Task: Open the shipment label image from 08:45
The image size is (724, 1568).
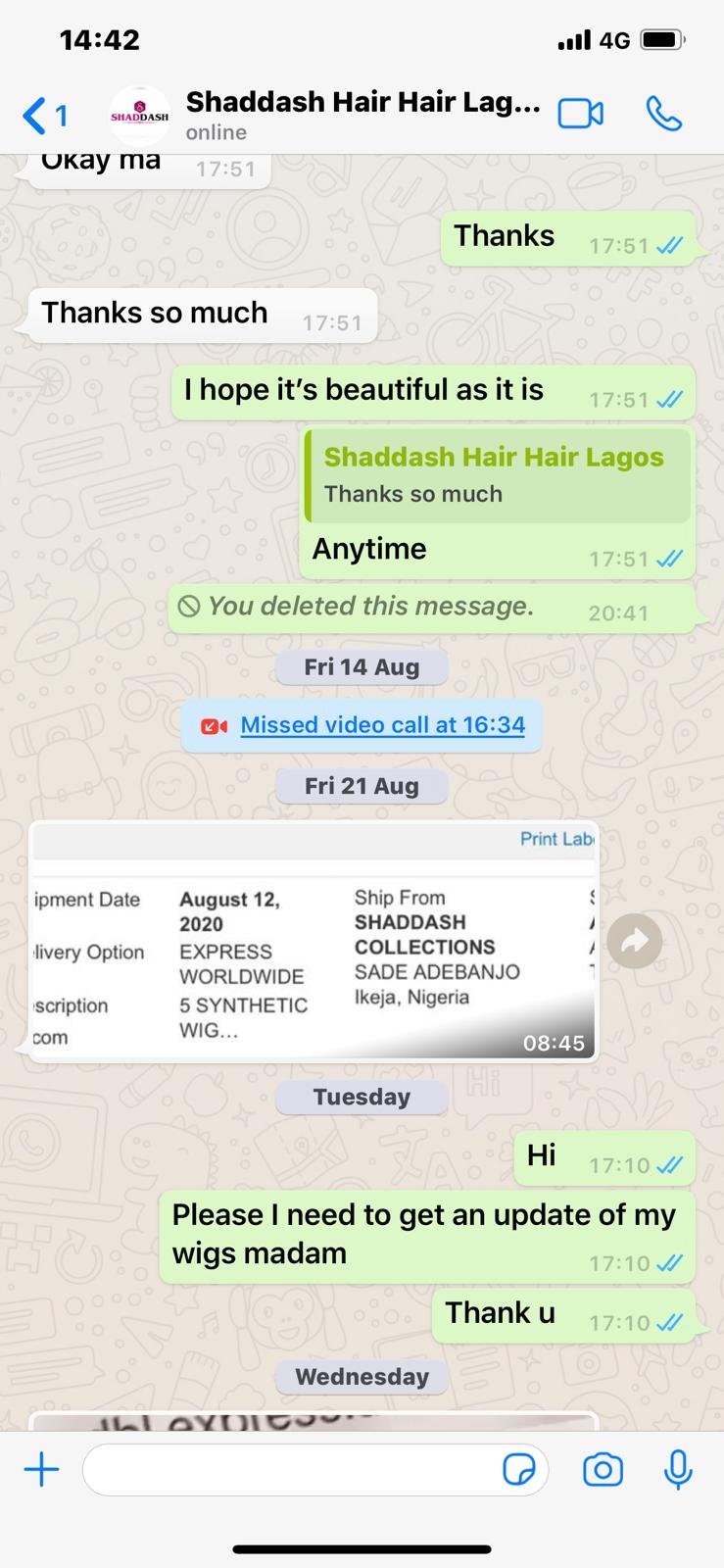Action: 314,941
